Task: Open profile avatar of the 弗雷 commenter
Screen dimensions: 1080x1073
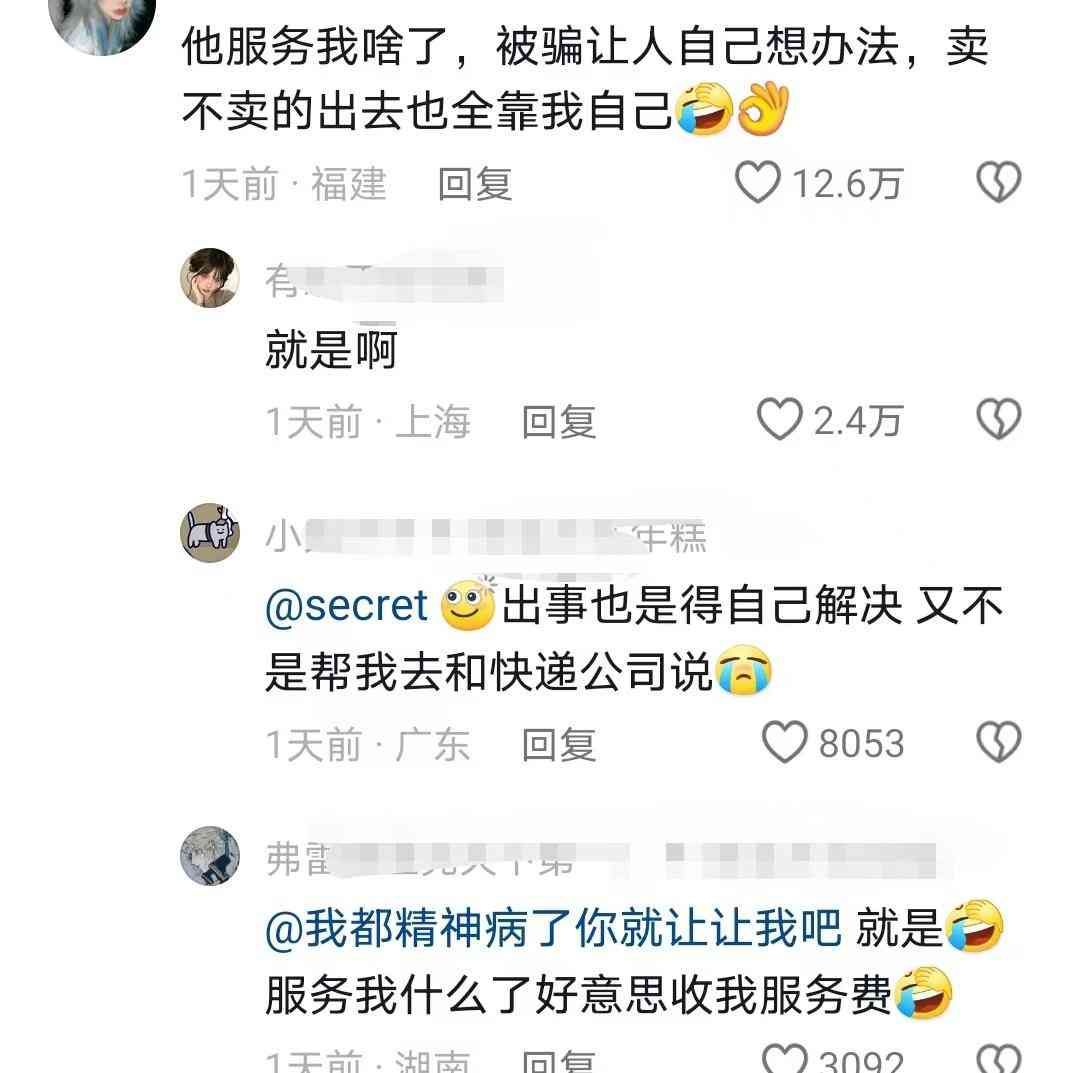Action: 210,857
